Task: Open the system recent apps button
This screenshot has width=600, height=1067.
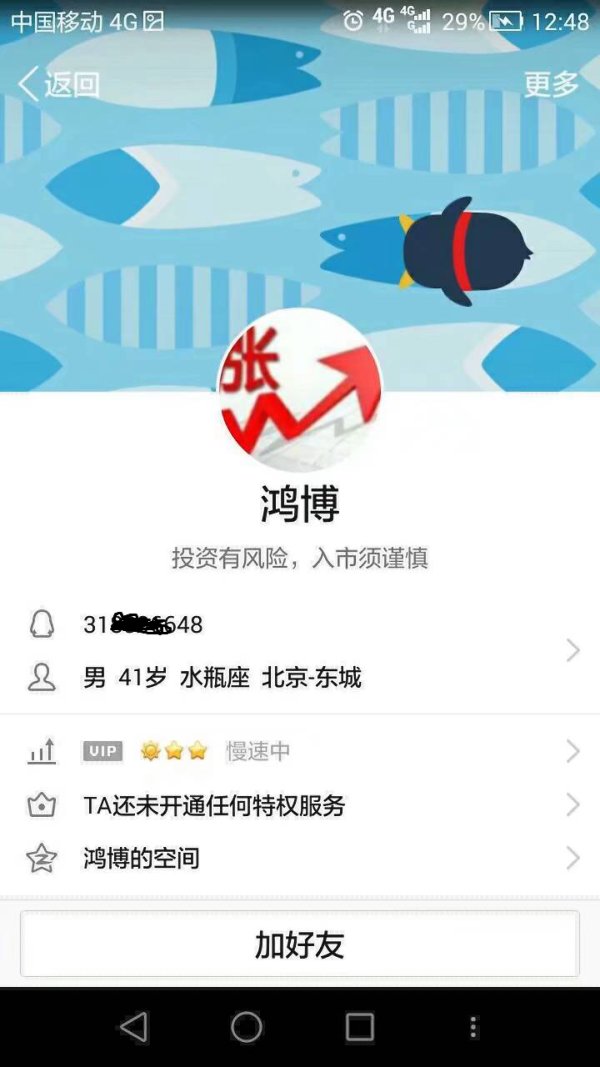Action: [x=360, y=1027]
